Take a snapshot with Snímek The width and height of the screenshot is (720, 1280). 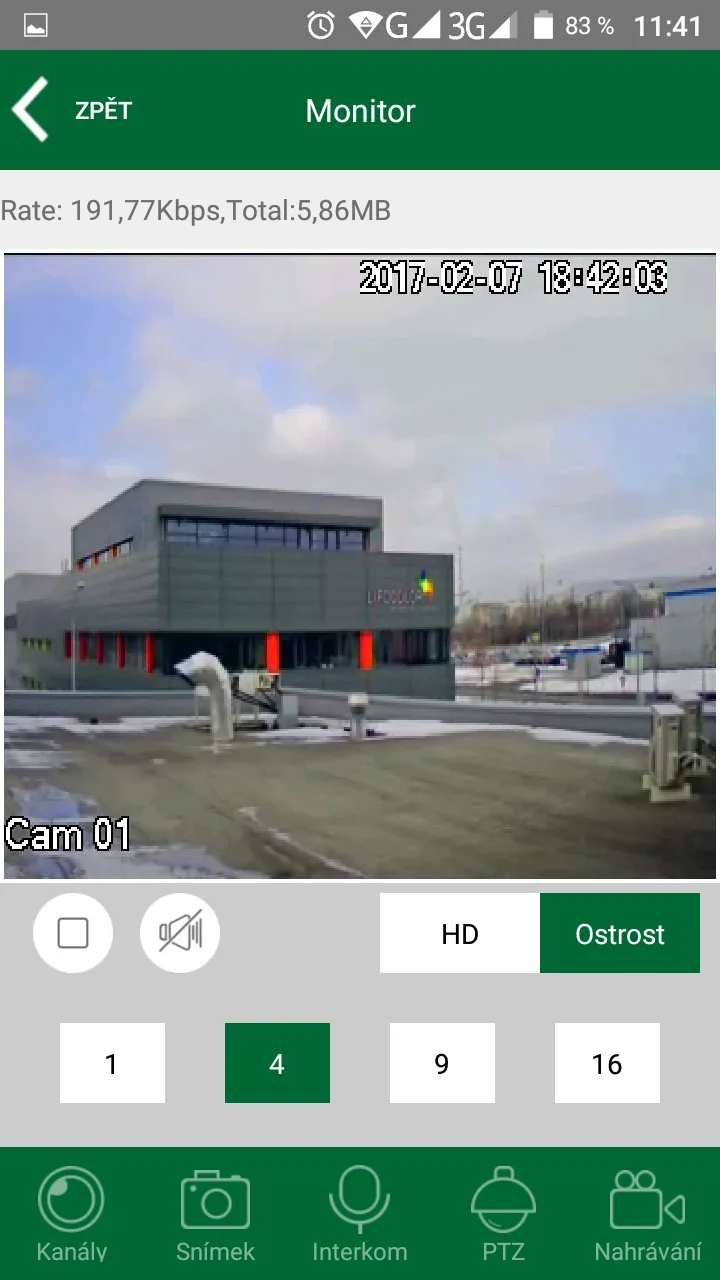coord(215,1213)
